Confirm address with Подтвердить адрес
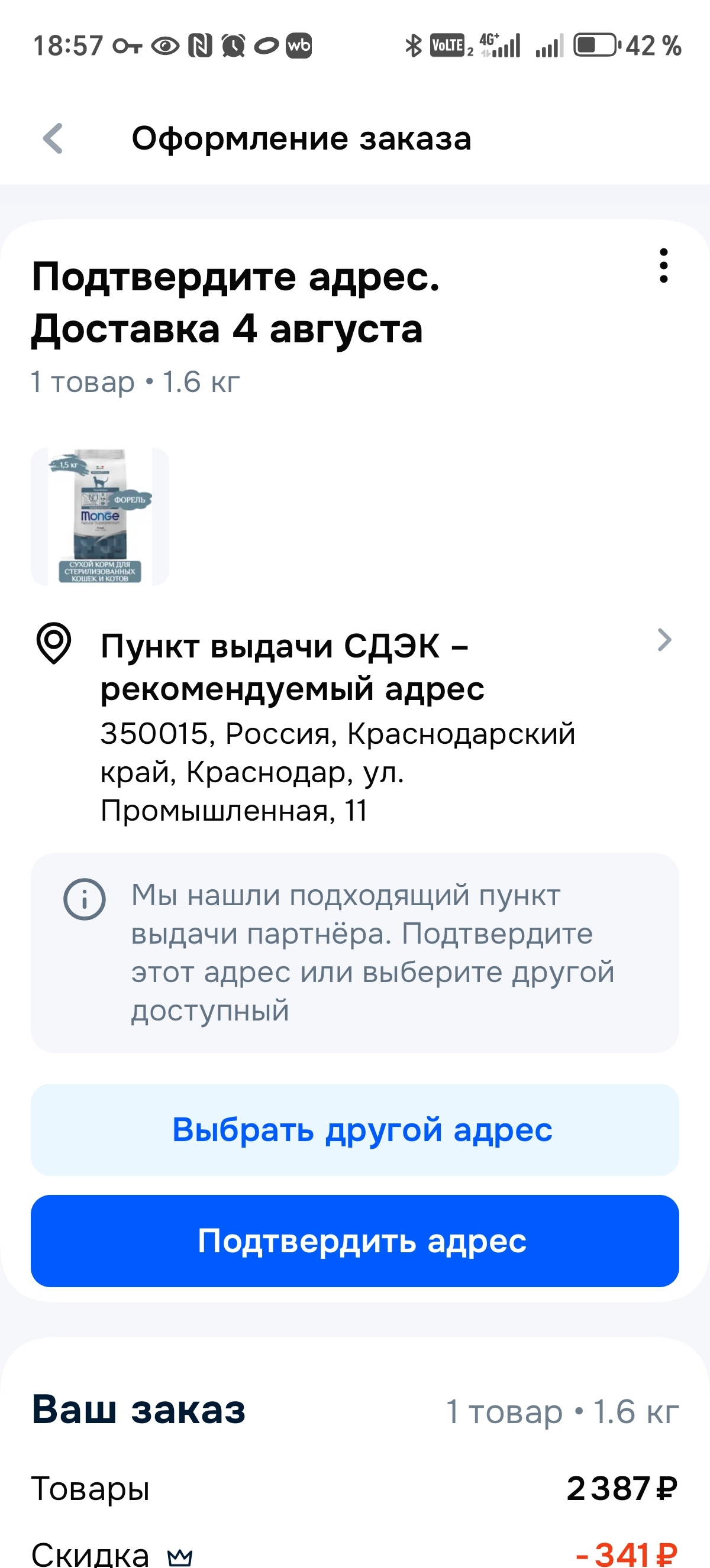Screen dimensions: 710x1568 point(355,1241)
